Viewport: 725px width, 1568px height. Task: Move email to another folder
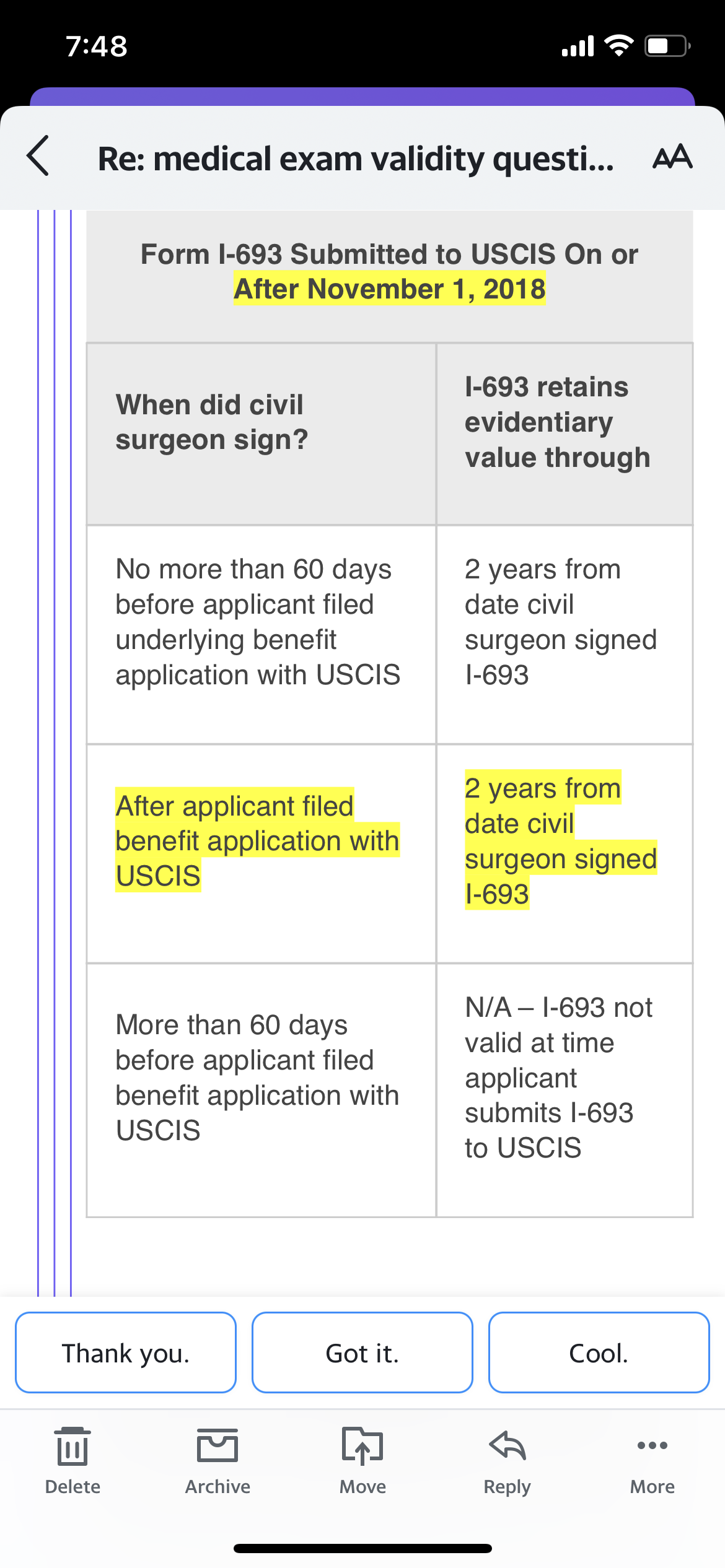(x=362, y=1460)
